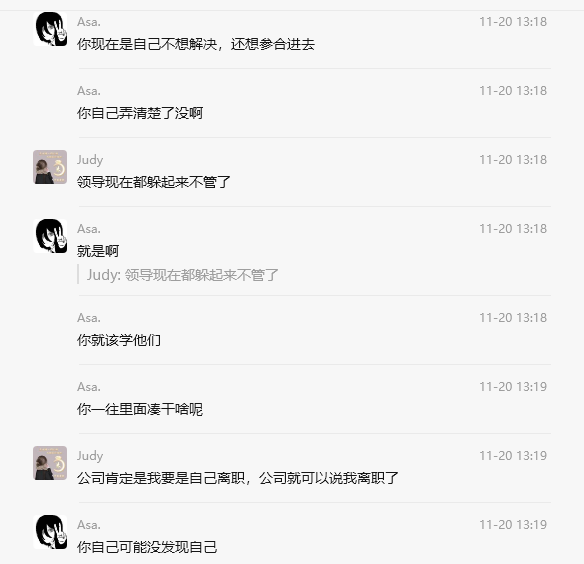584x564 pixels.
Task: Open Asa's avatar next to "就是啊"
Action: [x=50, y=236]
